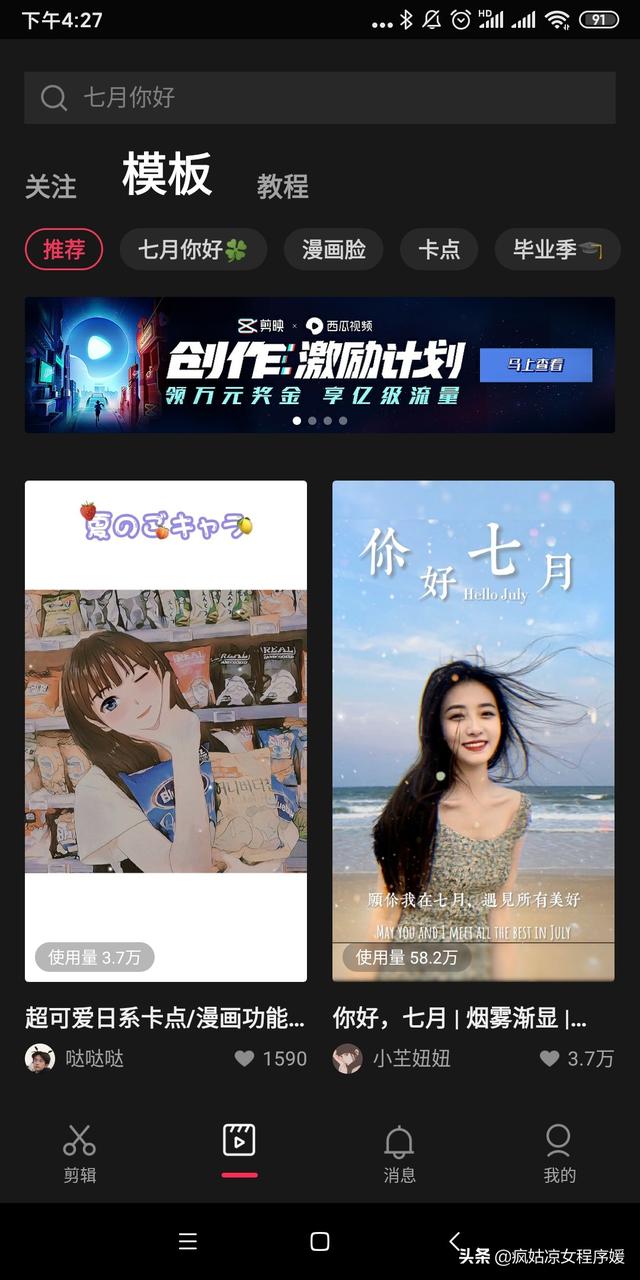640x1280 pixels.
Task: Open the 超可爱日系卡点 template card
Action: [x=166, y=730]
